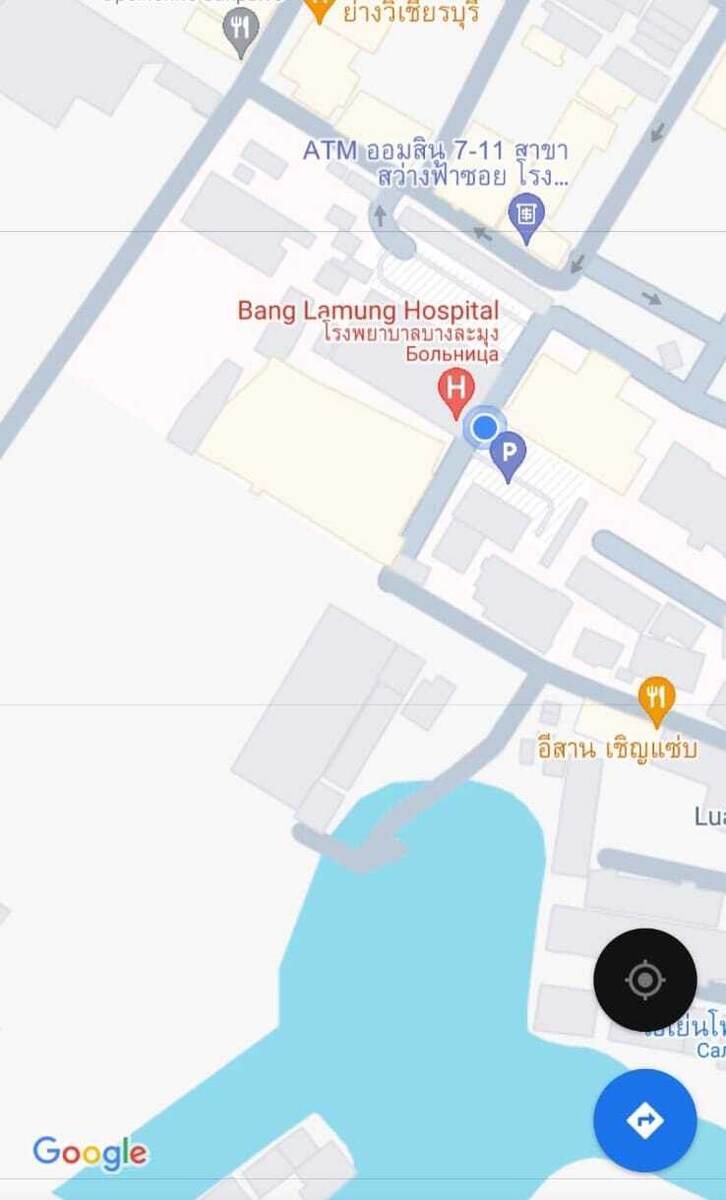The width and height of the screenshot is (726, 1200).
Task: Open directions with the blue arrow button
Action: tap(645, 1120)
